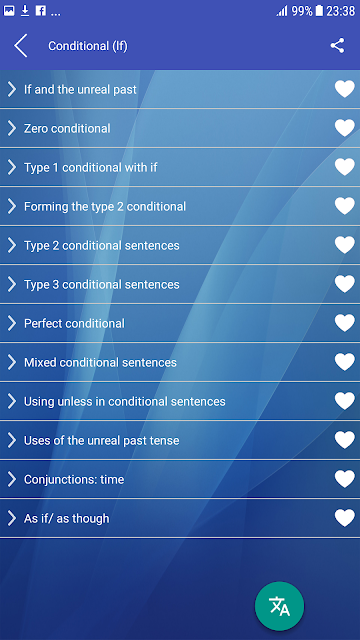Open Using unless in conditional sentences
360x640 pixels.
(180, 401)
